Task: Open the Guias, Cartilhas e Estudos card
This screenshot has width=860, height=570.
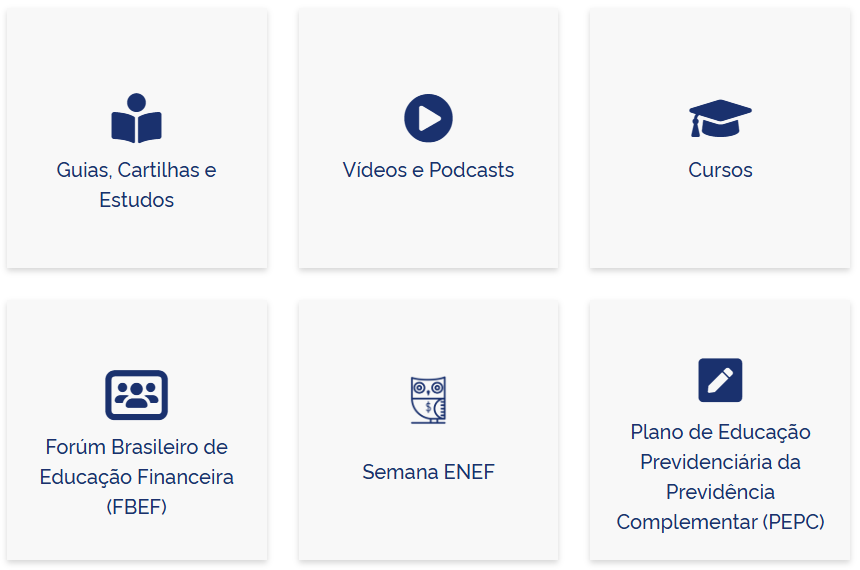Action: (136, 140)
